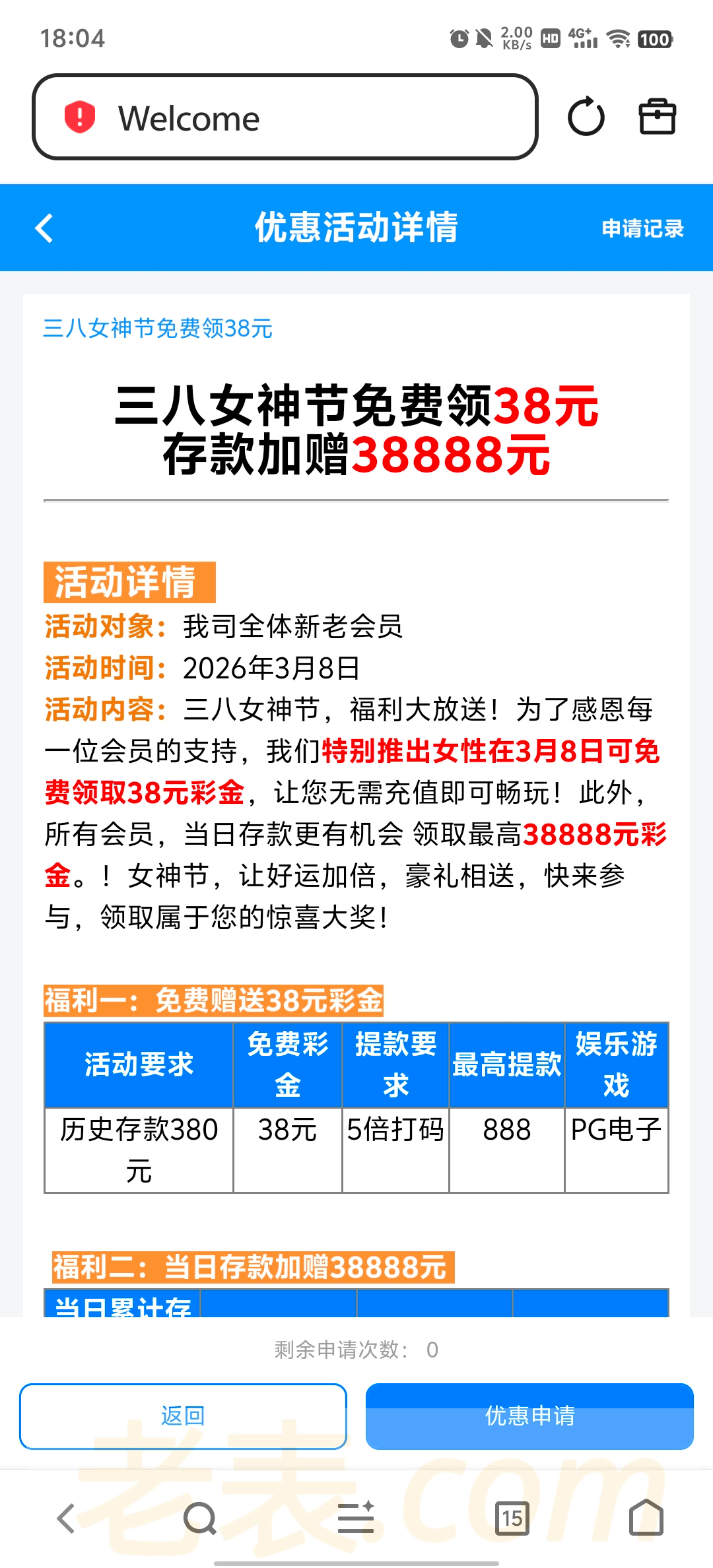Open 申请记录 application records
Image resolution: width=713 pixels, height=1568 pixels.
642,228
